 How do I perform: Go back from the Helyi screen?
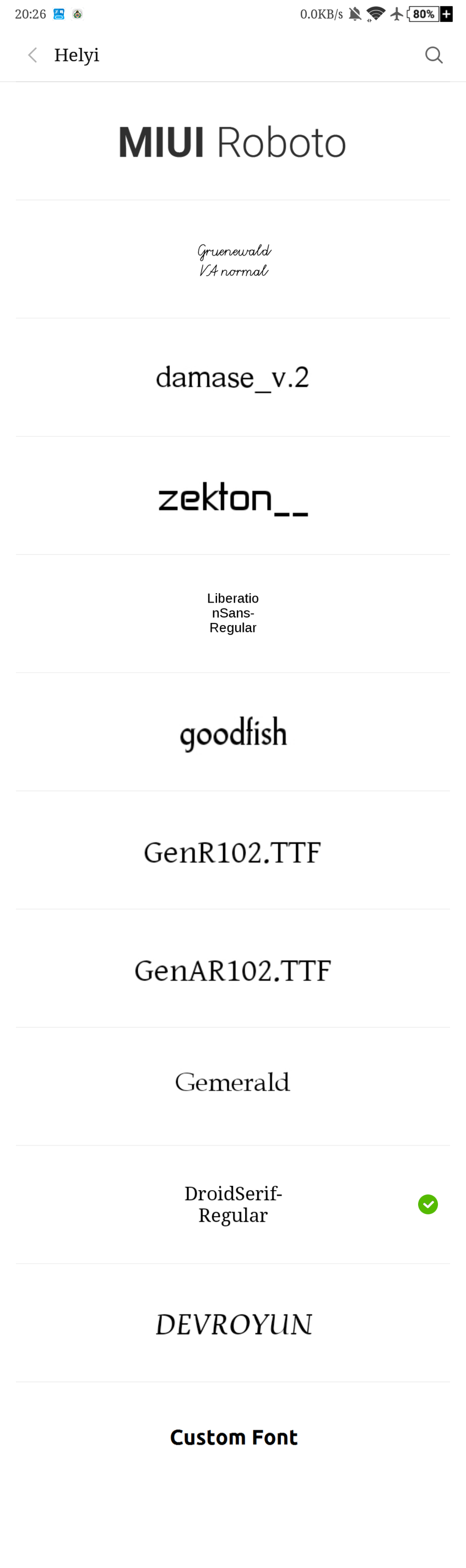click(x=33, y=56)
